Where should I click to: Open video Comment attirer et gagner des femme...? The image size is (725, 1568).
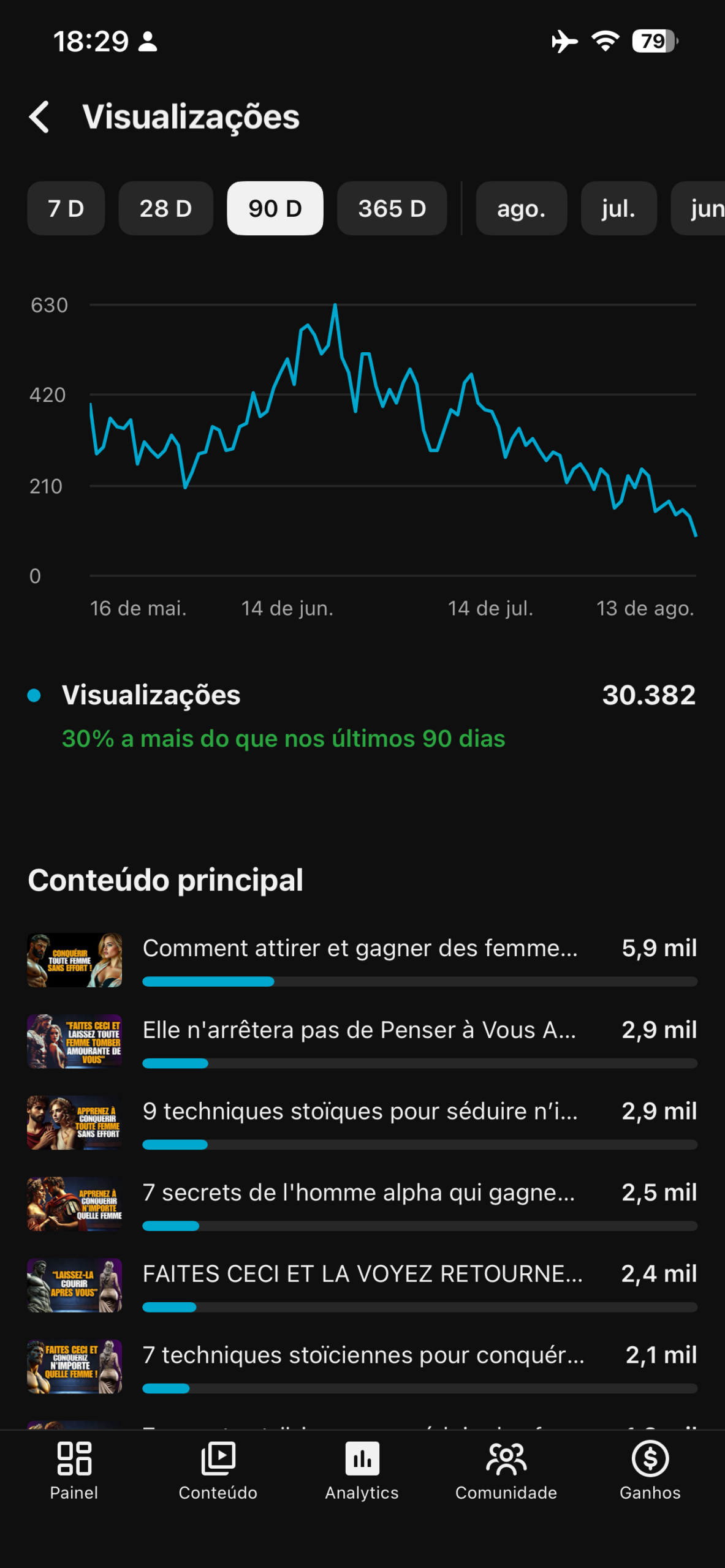[x=362, y=960]
